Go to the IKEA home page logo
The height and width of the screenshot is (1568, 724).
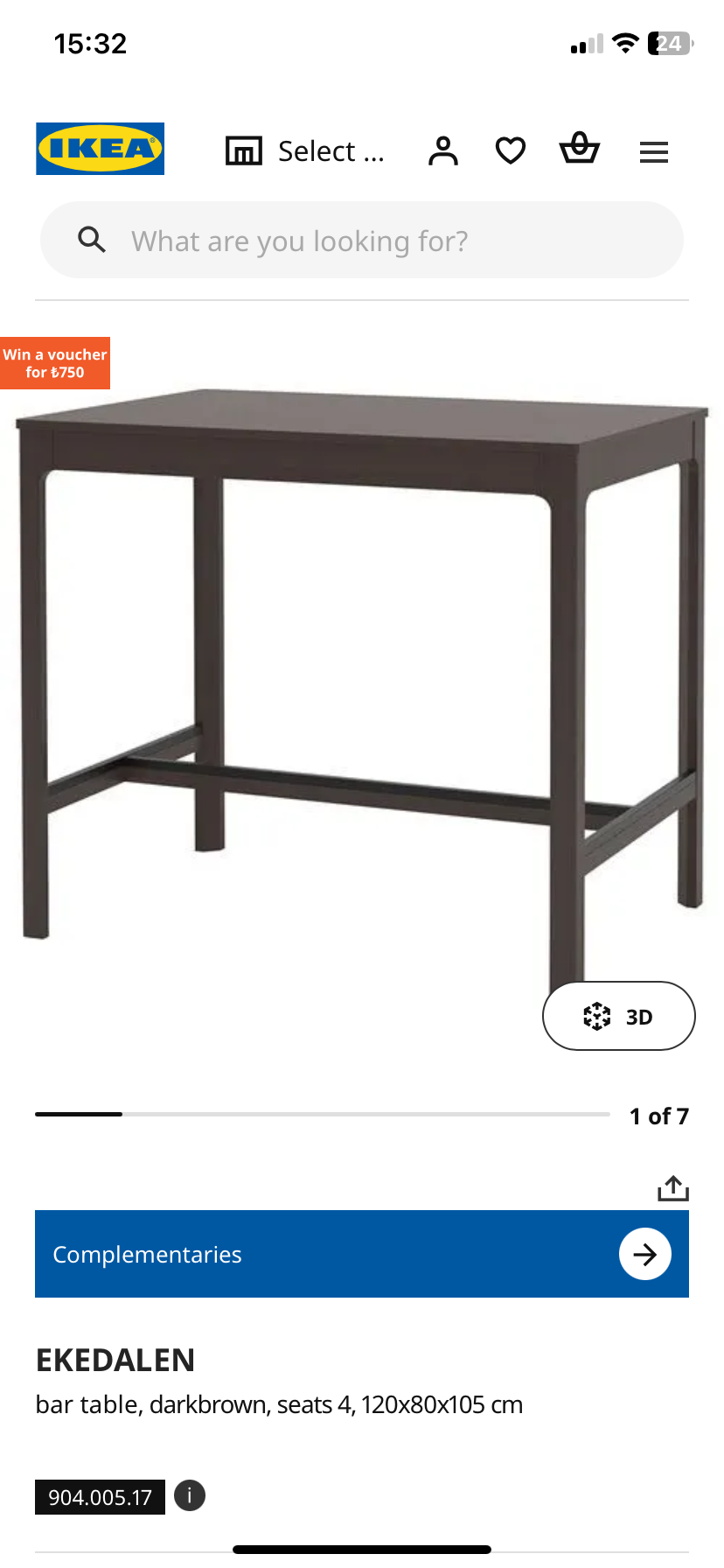100,149
